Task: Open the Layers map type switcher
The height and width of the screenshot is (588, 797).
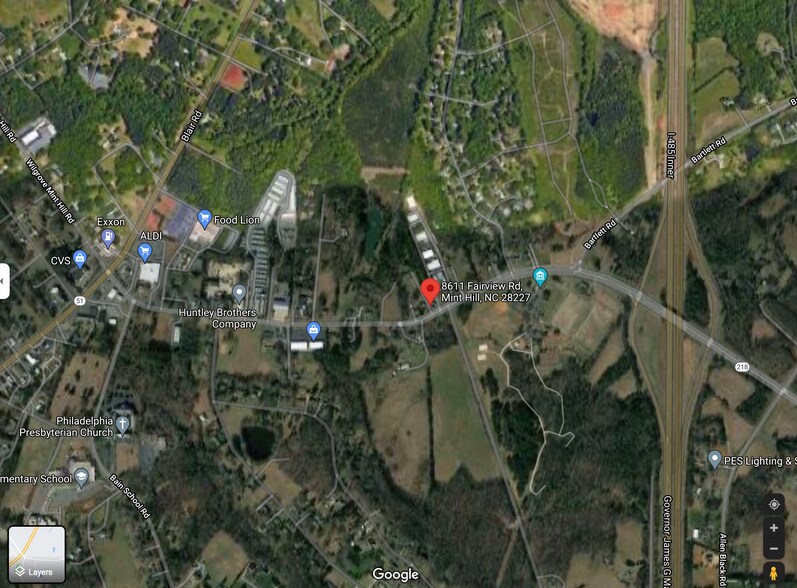Action: point(37,555)
